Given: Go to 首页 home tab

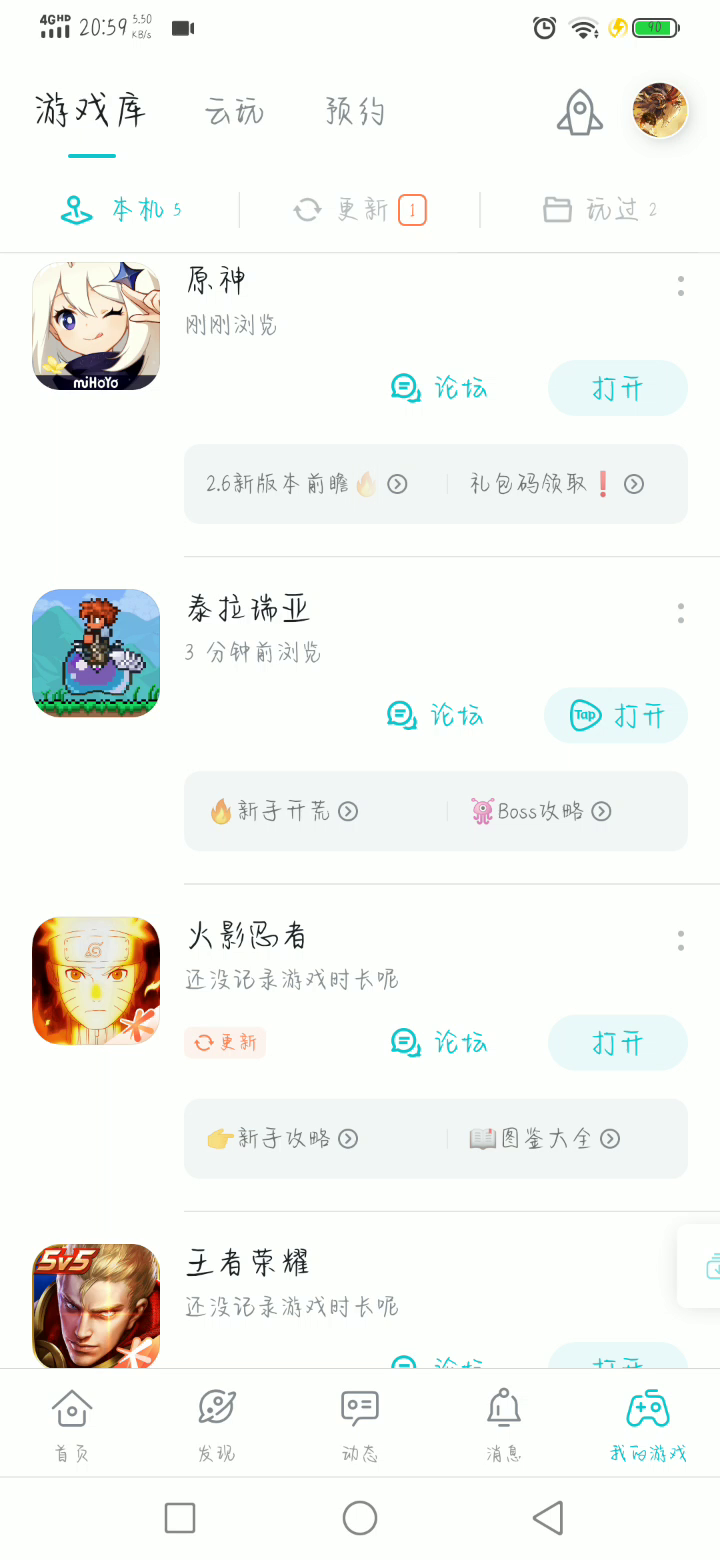Looking at the screenshot, I should 72,1422.
